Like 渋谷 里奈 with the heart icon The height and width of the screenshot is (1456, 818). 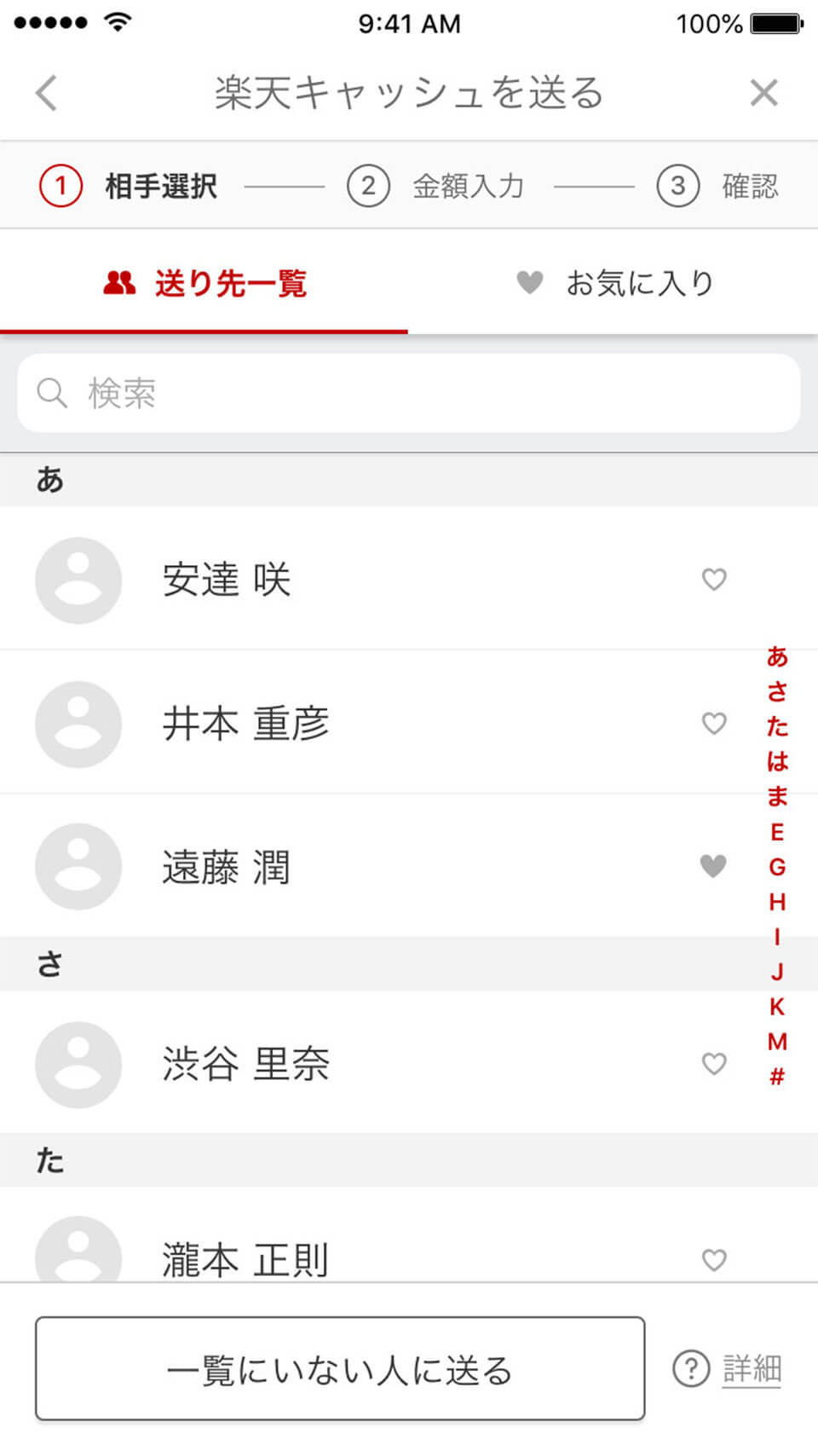[x=714, y=1064]
